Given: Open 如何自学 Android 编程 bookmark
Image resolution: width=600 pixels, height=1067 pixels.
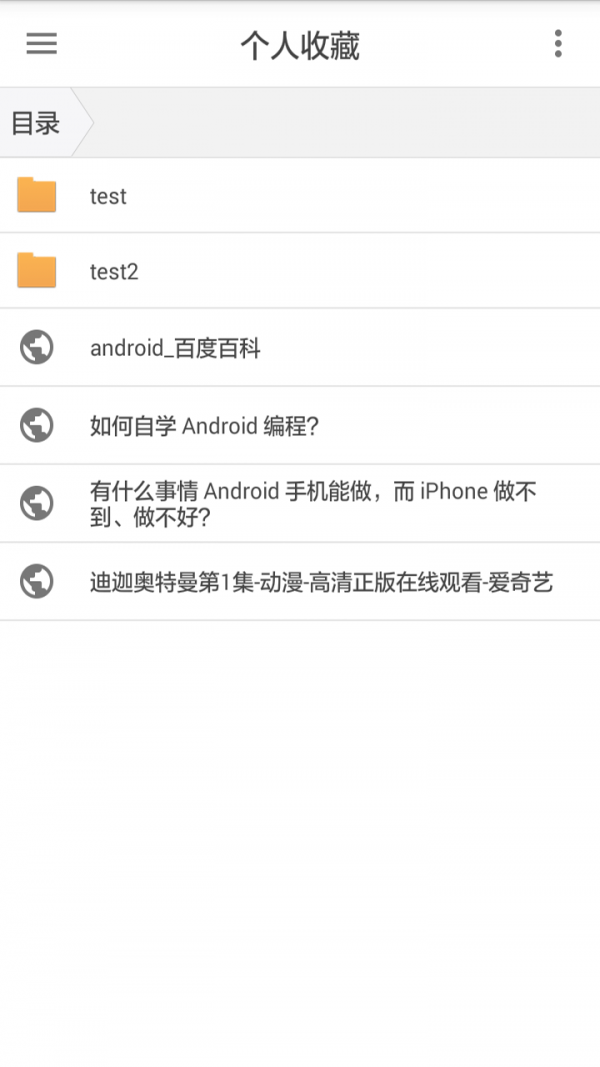Looking at the screenshot, I should pos(300,426).
